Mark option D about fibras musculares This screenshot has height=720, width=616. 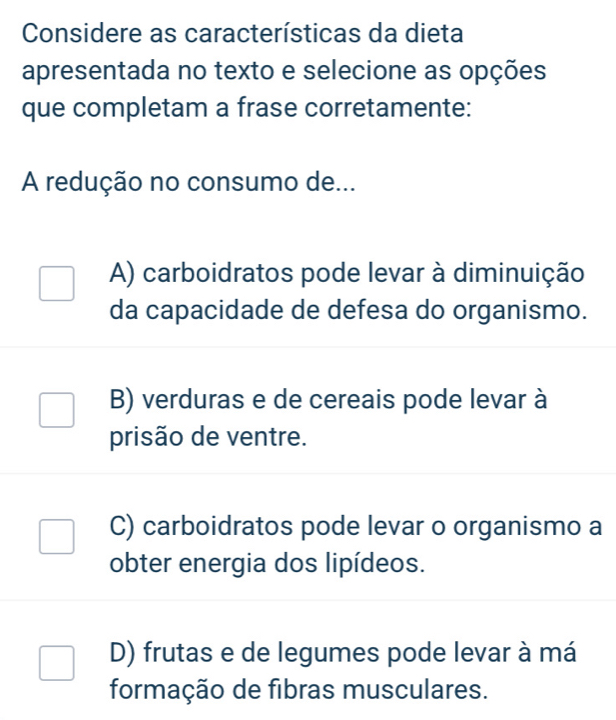coord(56,663)
